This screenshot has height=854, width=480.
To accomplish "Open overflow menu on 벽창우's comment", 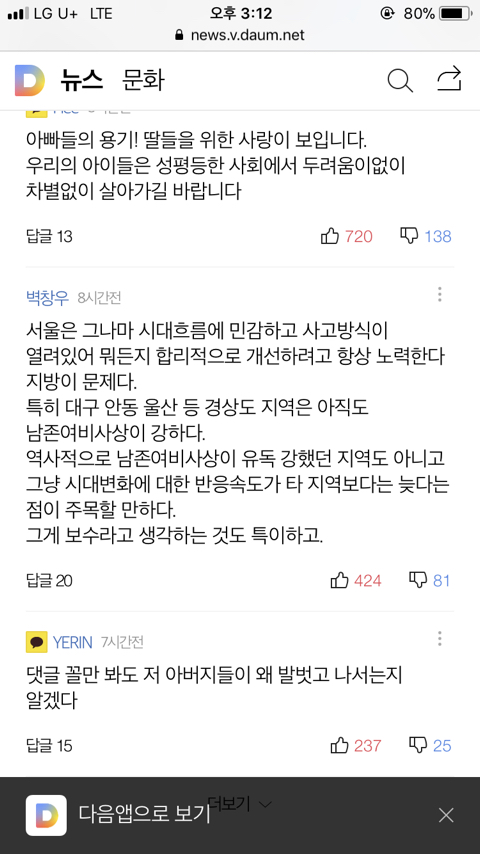I will tap(440, 295).
